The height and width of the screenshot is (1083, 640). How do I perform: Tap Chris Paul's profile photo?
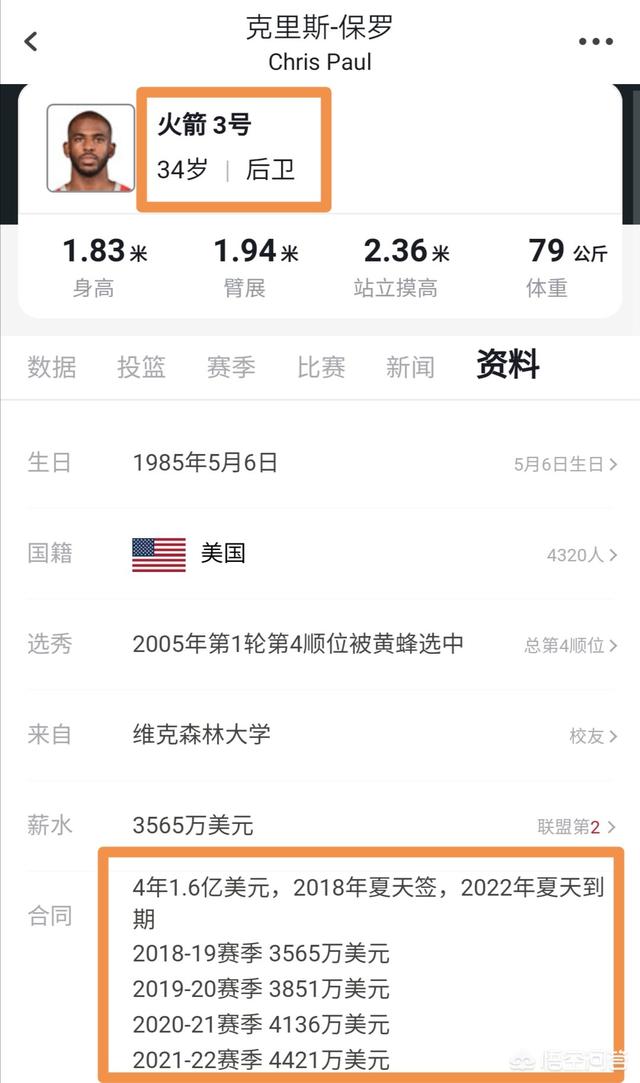pos(90,148)
